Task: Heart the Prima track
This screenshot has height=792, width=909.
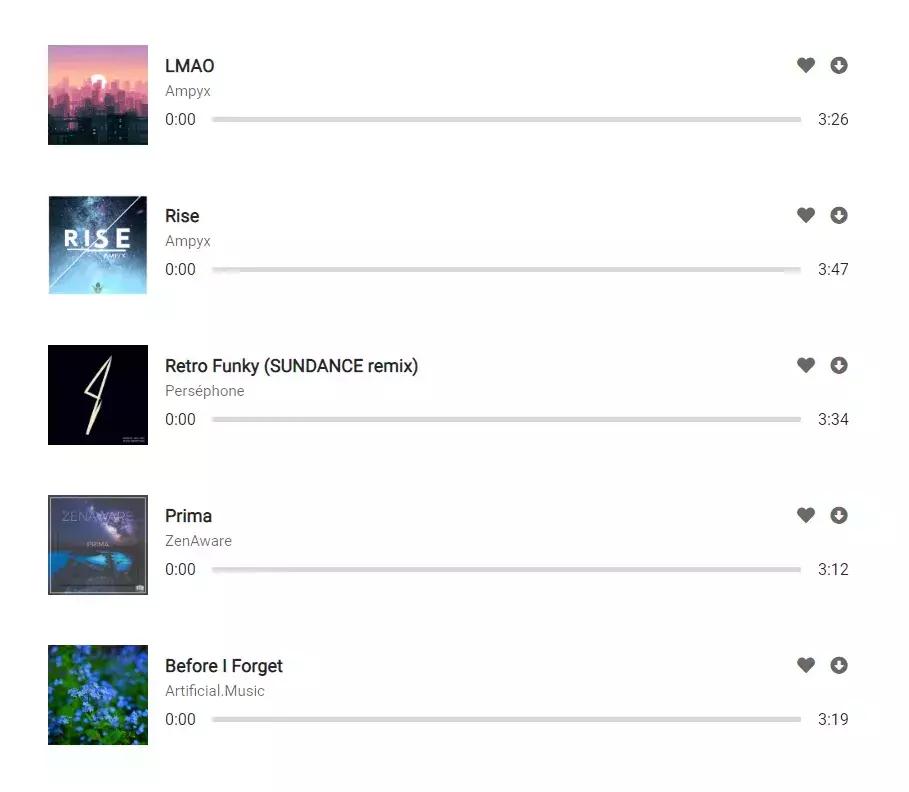Action: 806,515
